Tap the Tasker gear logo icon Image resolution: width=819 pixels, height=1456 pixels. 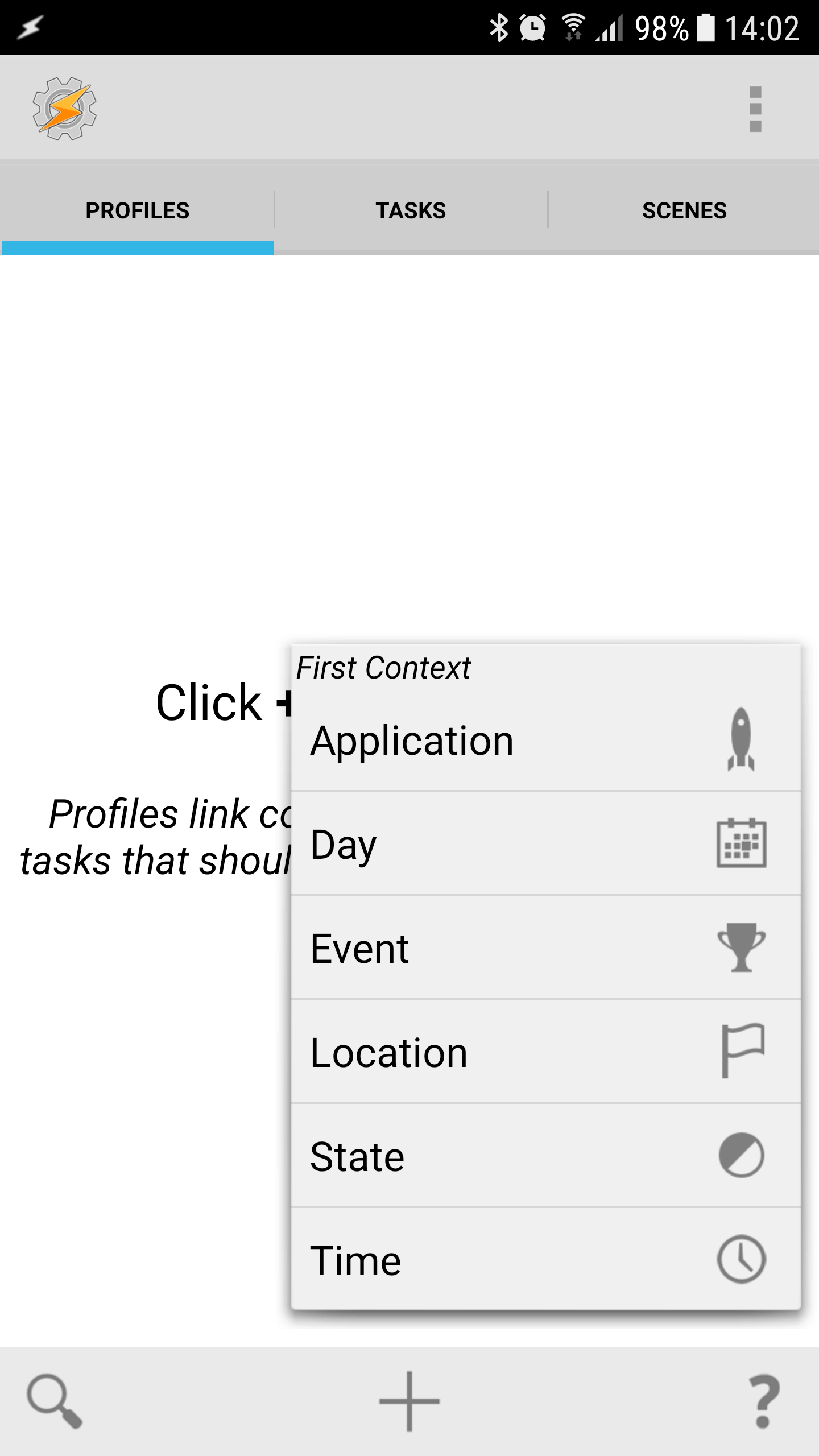(x=64, y=109)
